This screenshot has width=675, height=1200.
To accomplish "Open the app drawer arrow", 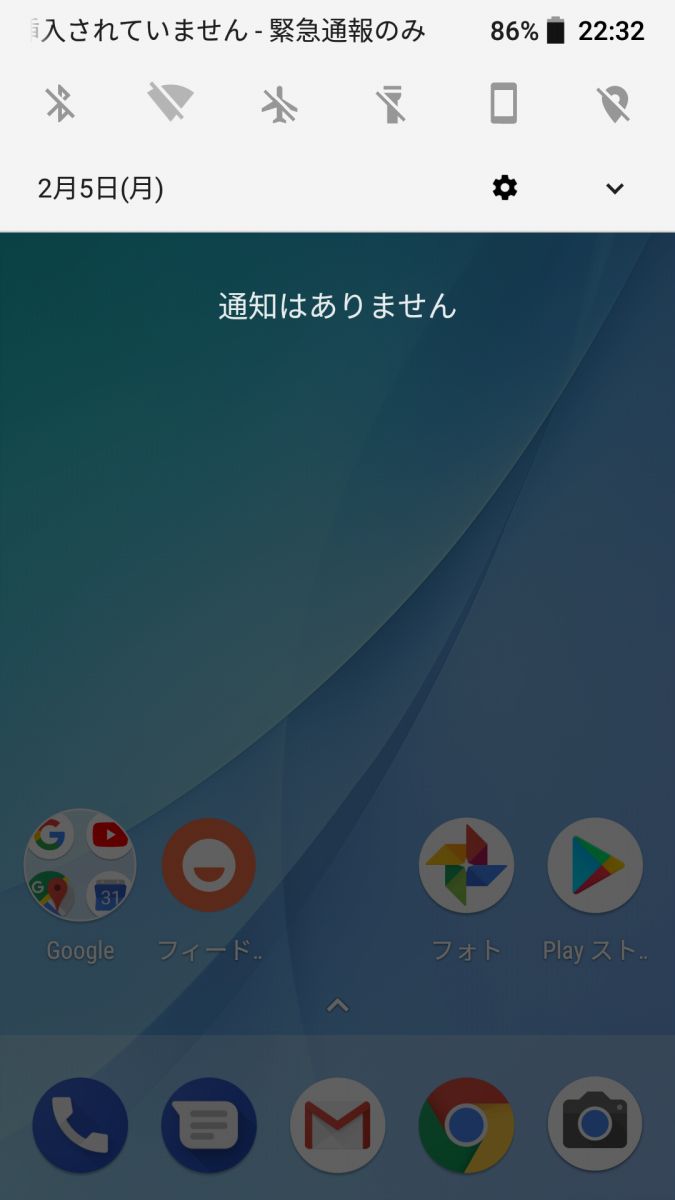I will click(338, 1005).
